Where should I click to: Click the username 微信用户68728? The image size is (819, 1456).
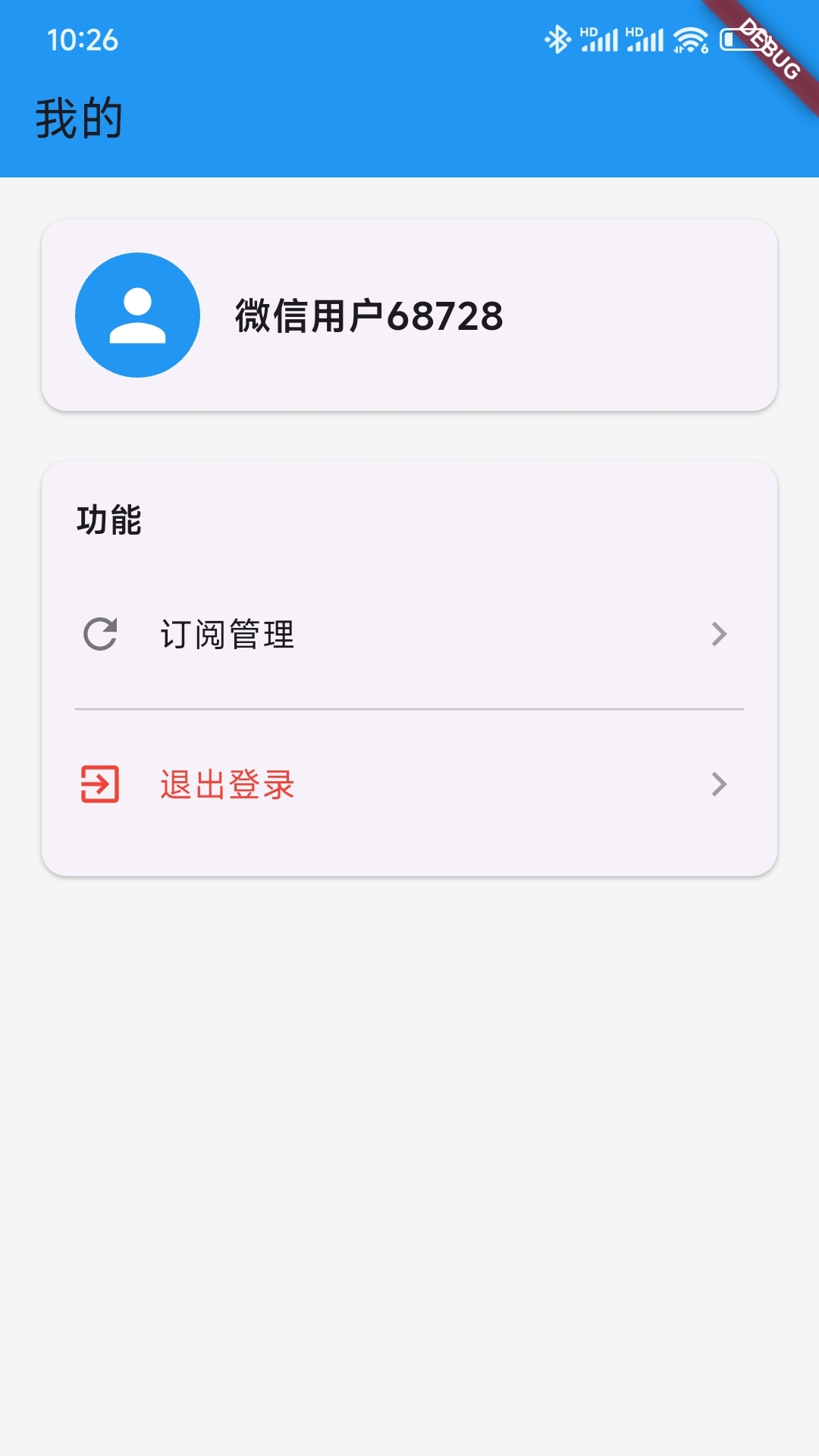(x=367, y=316)
